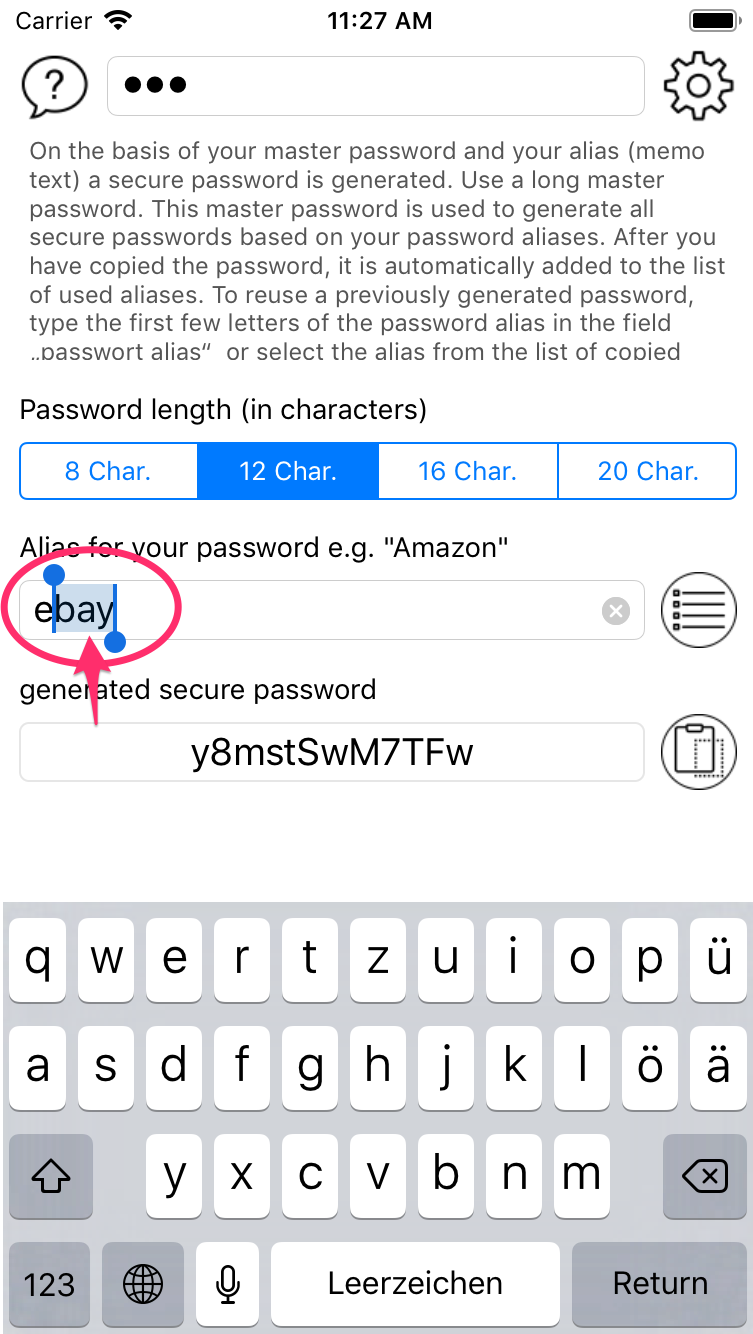This screenshot has height=1334, width=753.
Task: Select 12 Char. password length
Action: [288, 471]
